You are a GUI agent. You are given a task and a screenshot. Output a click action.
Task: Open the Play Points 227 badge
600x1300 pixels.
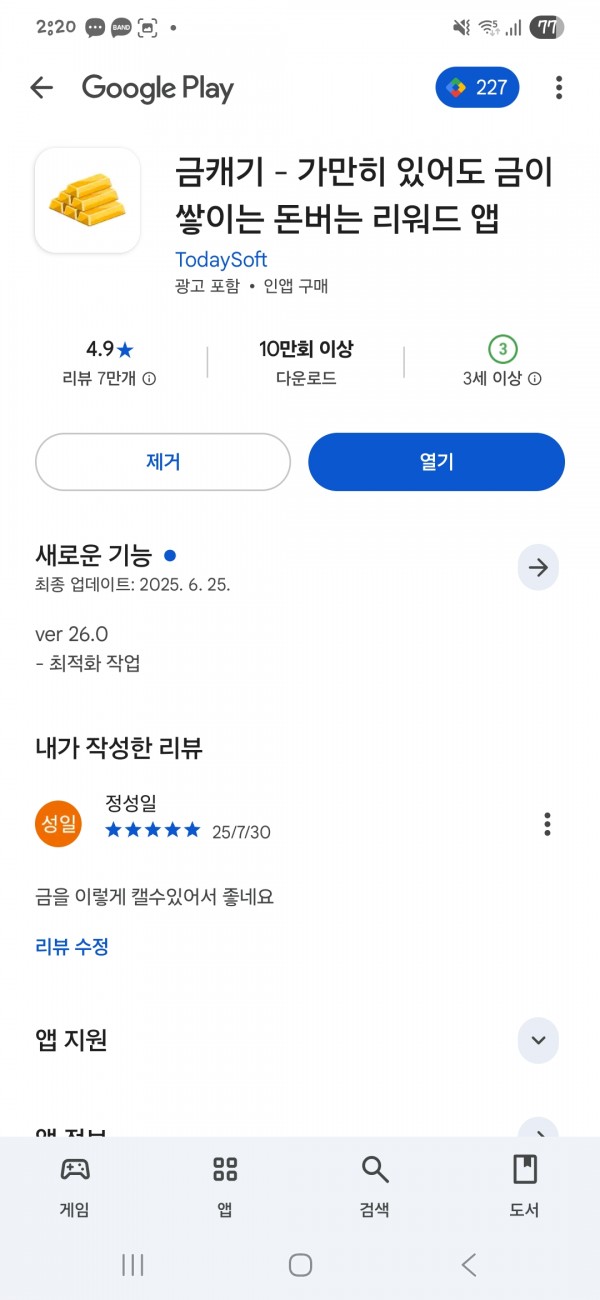pyautogui.click(x=478, y=88)
